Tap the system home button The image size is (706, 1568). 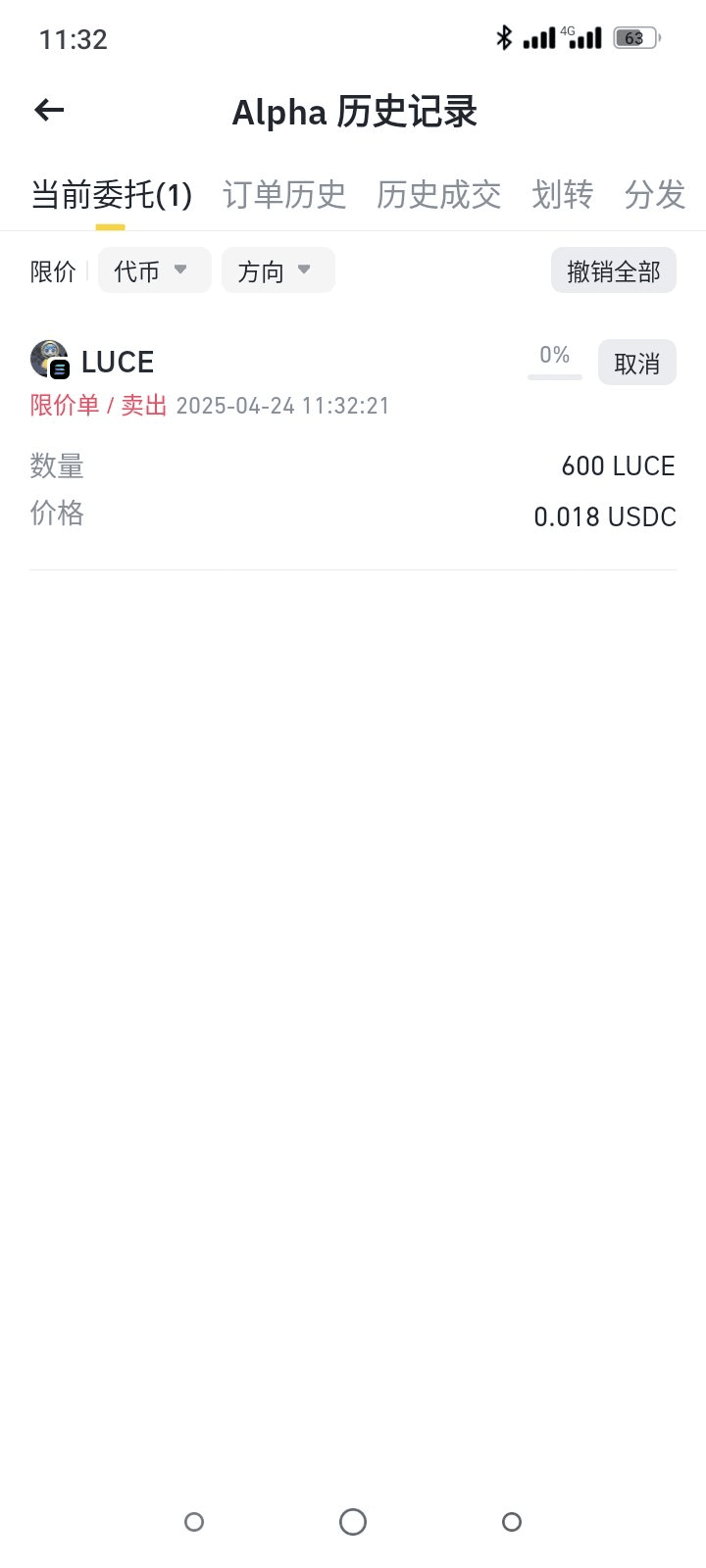[353, 1522]
